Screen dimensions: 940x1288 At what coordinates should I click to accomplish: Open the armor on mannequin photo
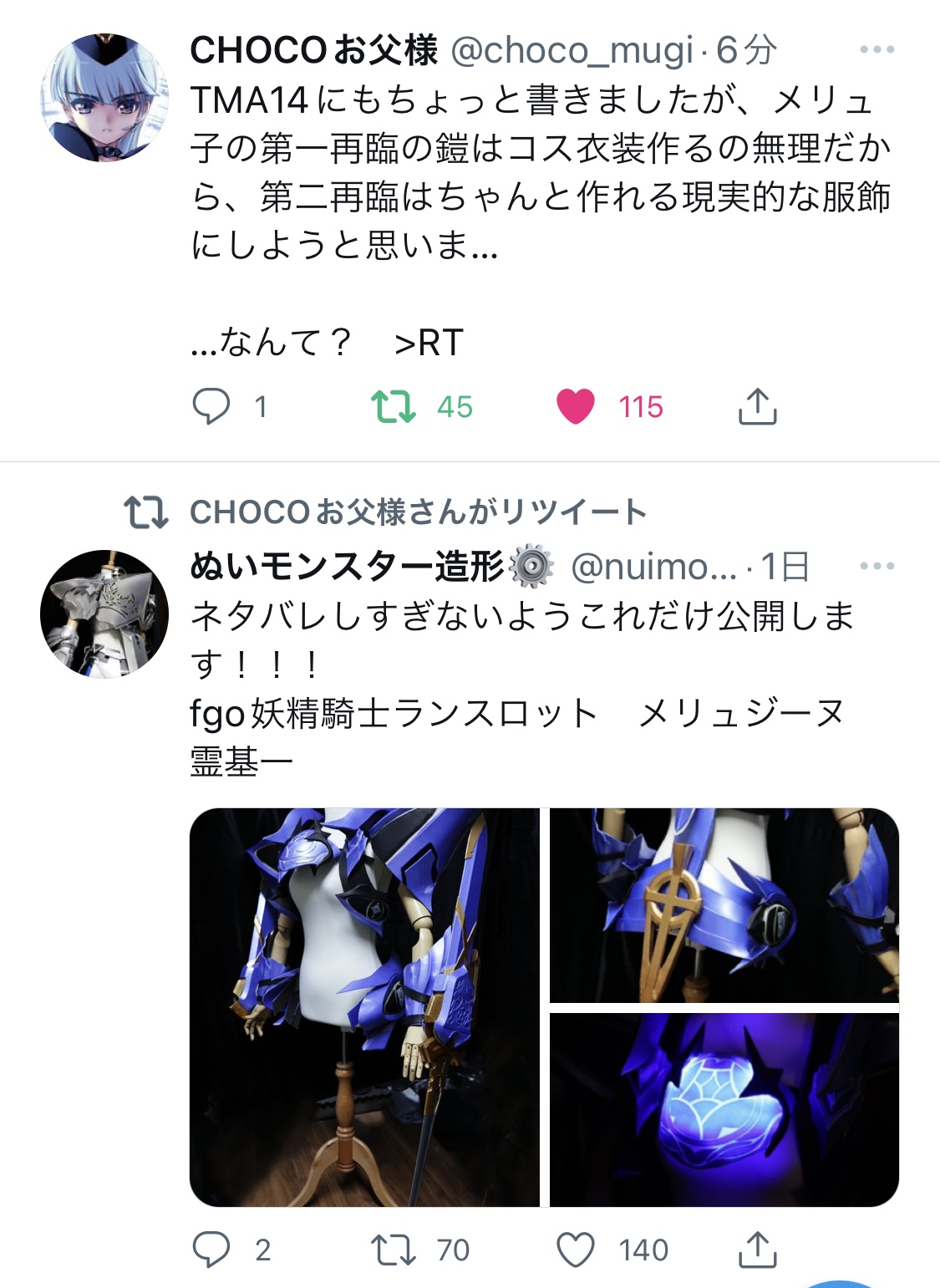point(364,1007)
